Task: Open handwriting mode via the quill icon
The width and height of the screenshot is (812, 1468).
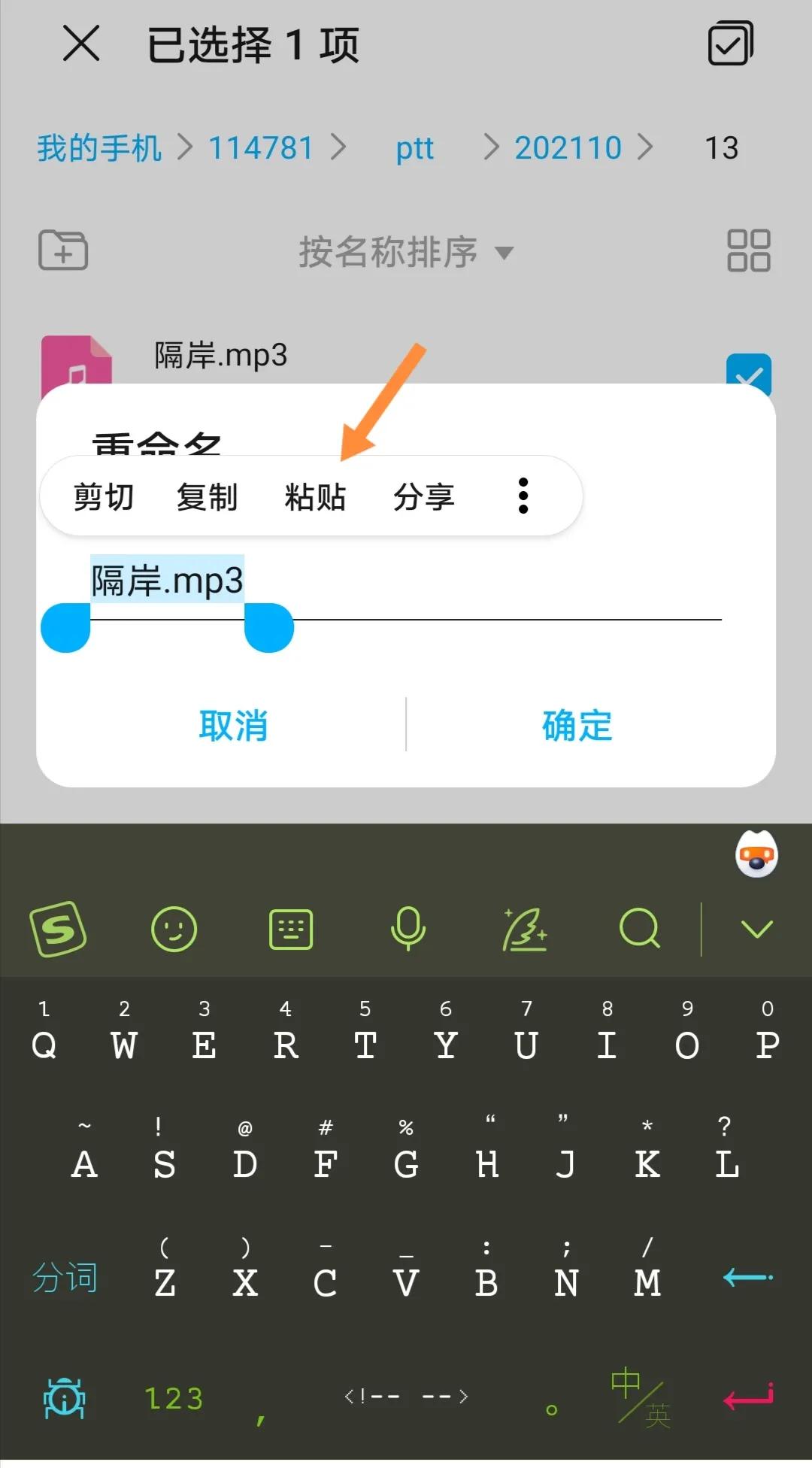Action: coord(525,930)
